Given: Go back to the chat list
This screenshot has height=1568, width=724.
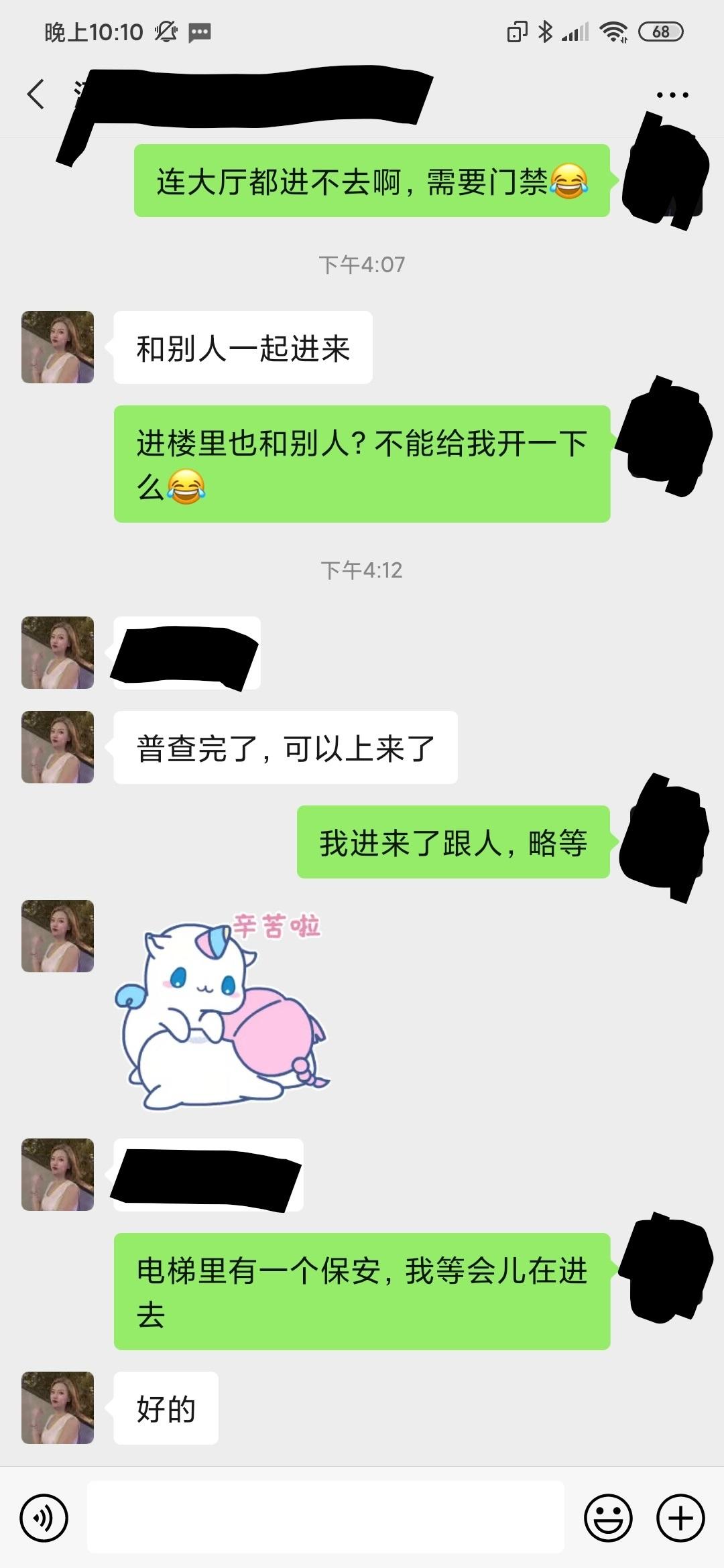Looking at the screenshot, I should point(36,94).
